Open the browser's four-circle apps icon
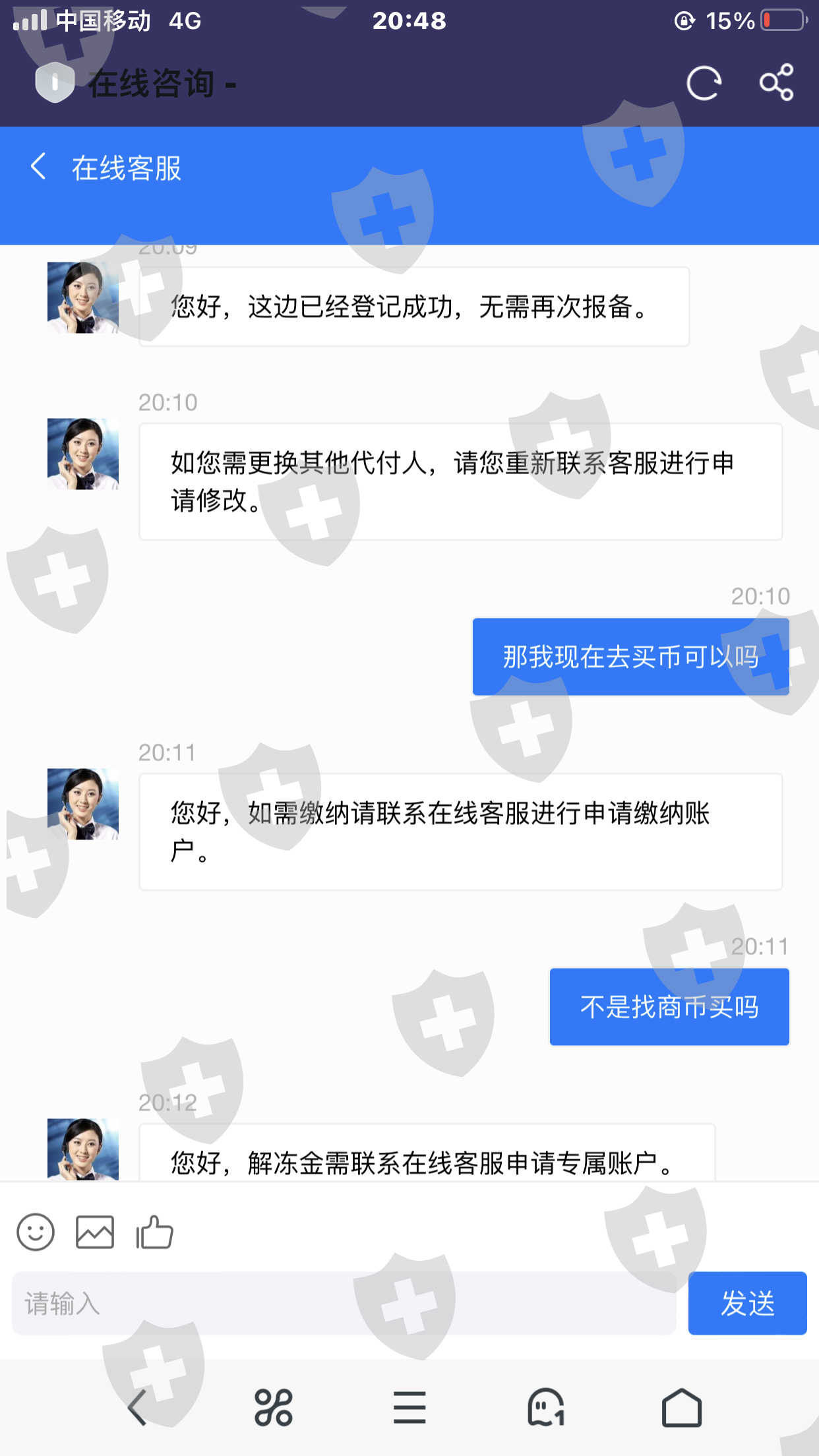 (x=273, y=1408)
